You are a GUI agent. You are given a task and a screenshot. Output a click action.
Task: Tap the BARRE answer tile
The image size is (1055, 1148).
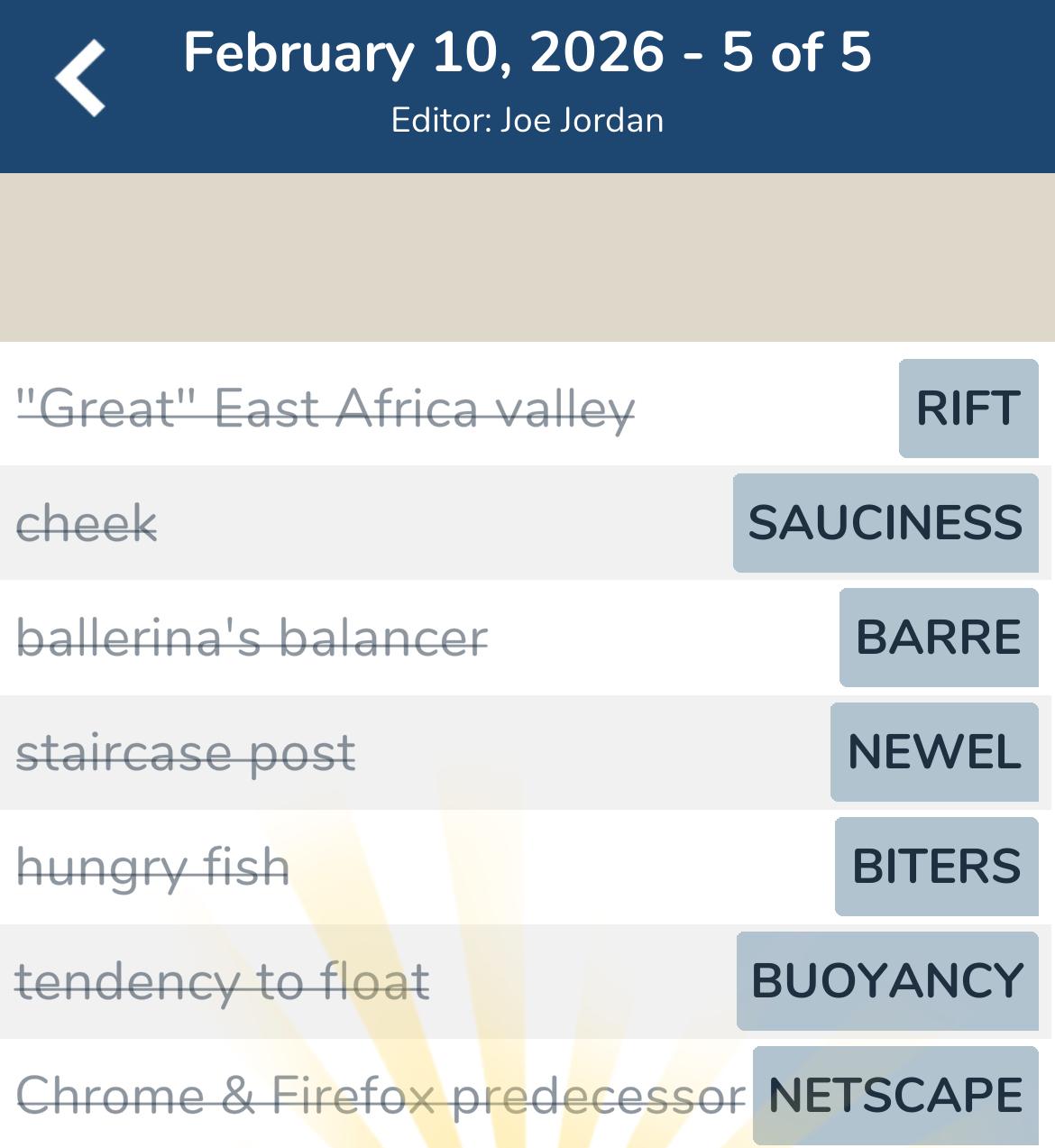(938, 638)
